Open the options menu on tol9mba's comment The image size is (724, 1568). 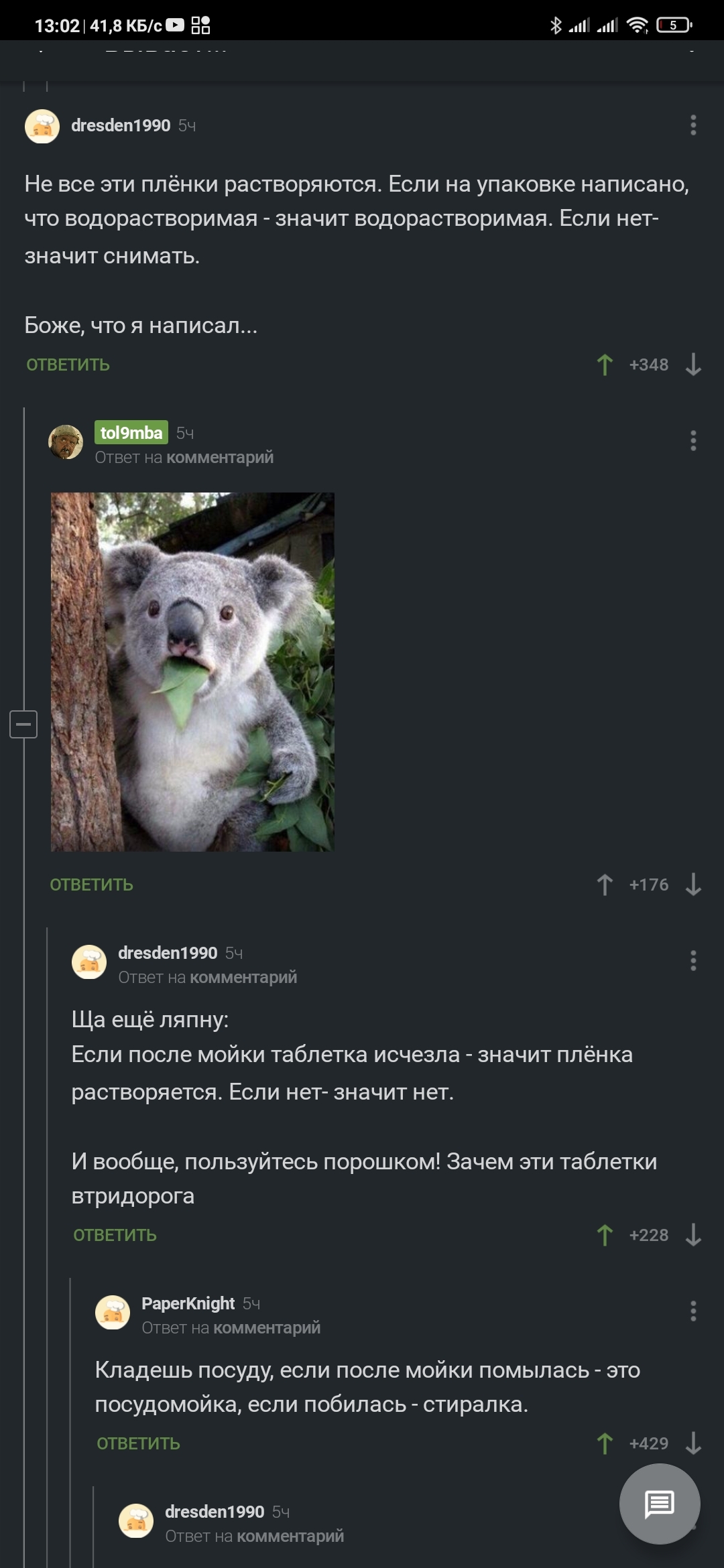click(693, 441)
